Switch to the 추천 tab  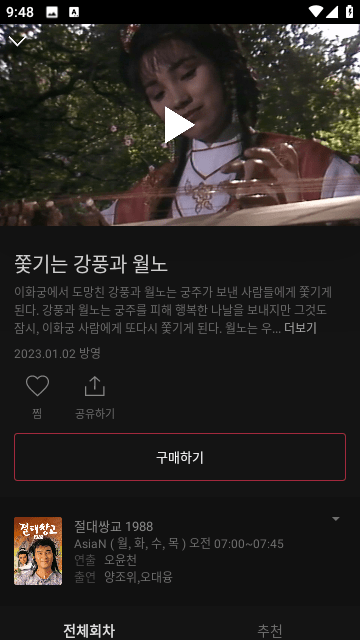point(270,631)
